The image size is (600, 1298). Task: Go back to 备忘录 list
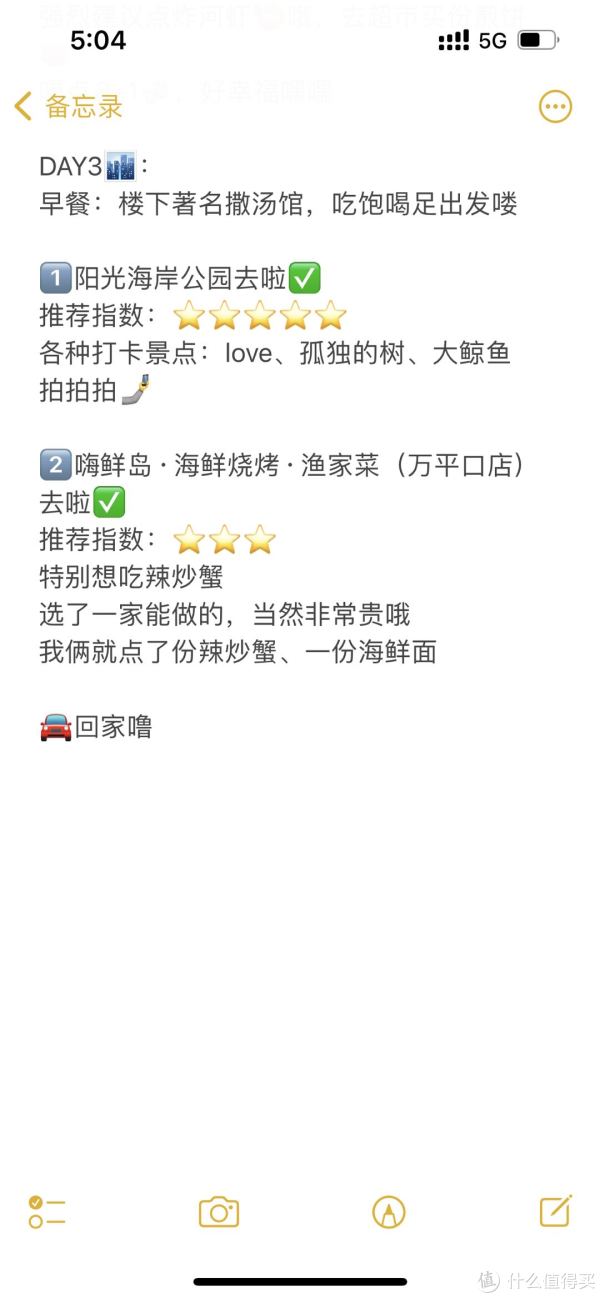point(68,107)
